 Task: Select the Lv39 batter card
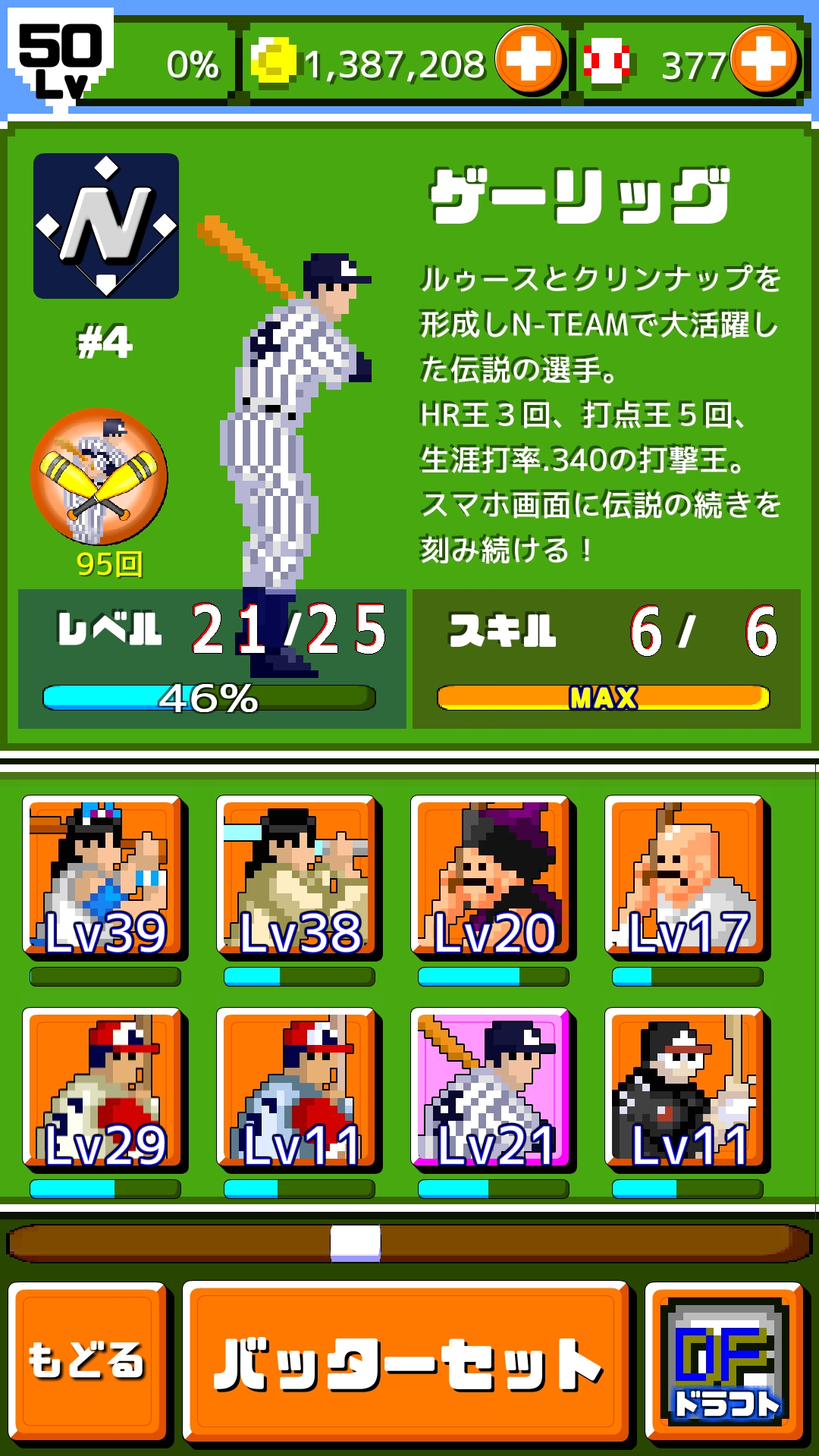pos(104,877)
